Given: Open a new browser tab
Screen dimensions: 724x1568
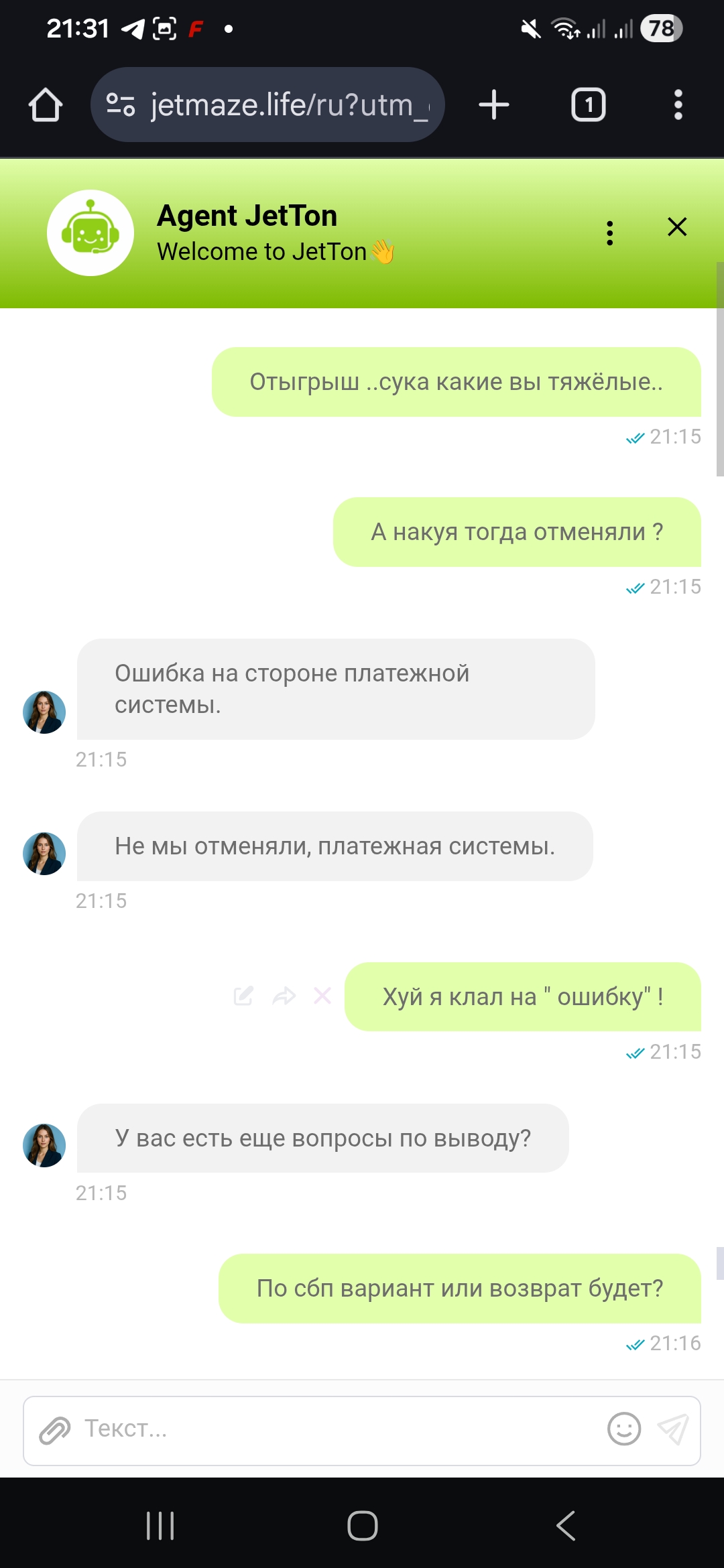Looking at the screenshot, I should click(494, 105).
